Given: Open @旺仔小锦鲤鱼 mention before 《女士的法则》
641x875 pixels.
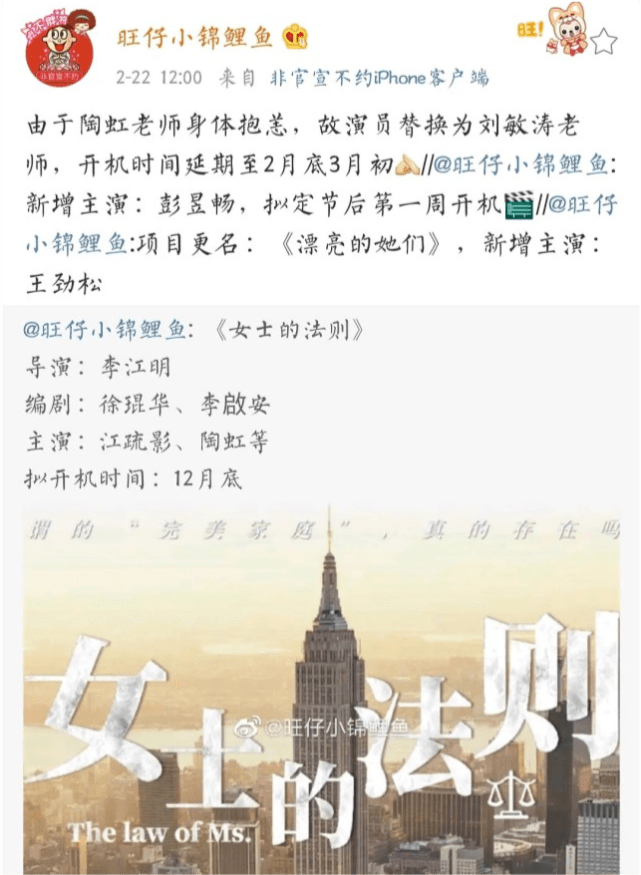Looking at the screenshot, I should point(106,330).
